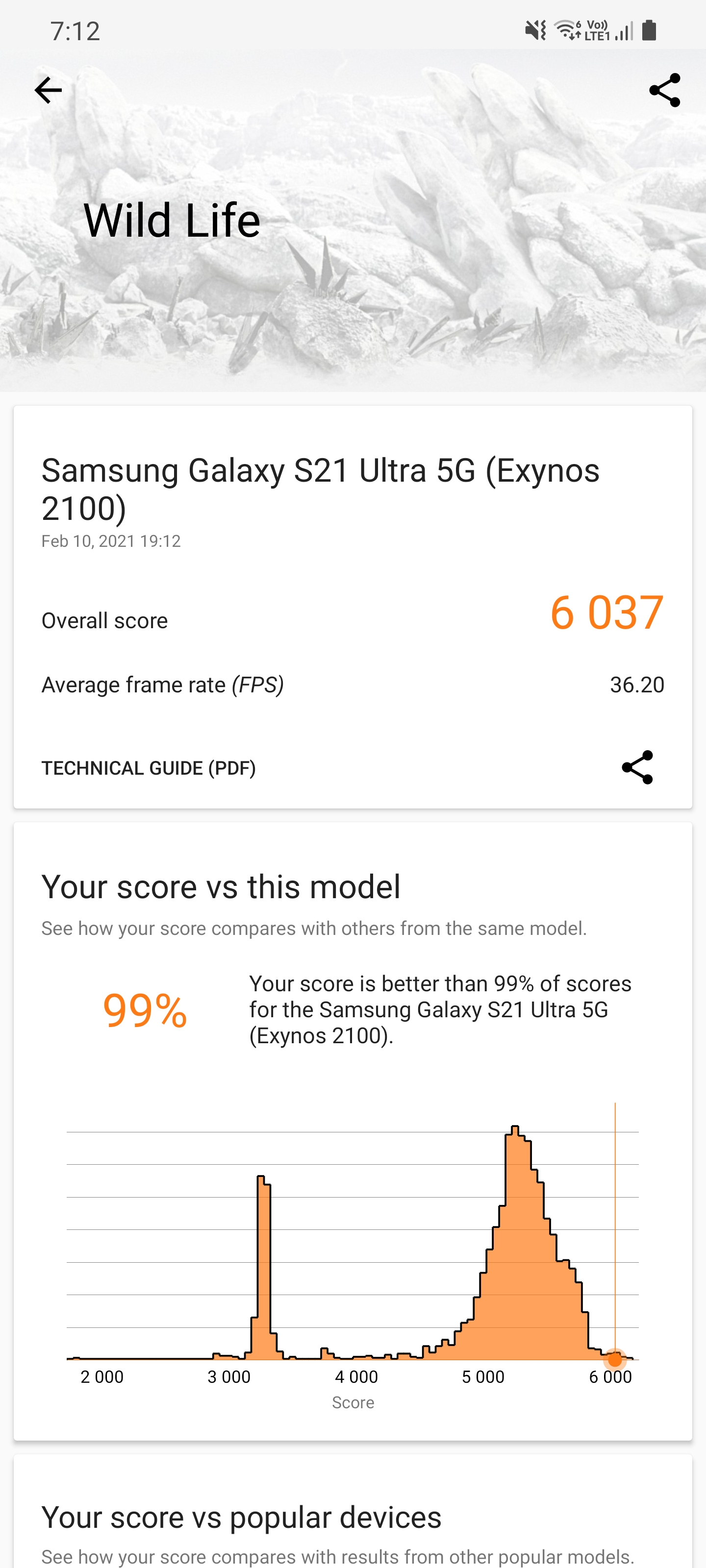Tap the Feb 10, 2021 timestamp
This screenshot has height=1568, width=706.
click(x=111, y=540)
